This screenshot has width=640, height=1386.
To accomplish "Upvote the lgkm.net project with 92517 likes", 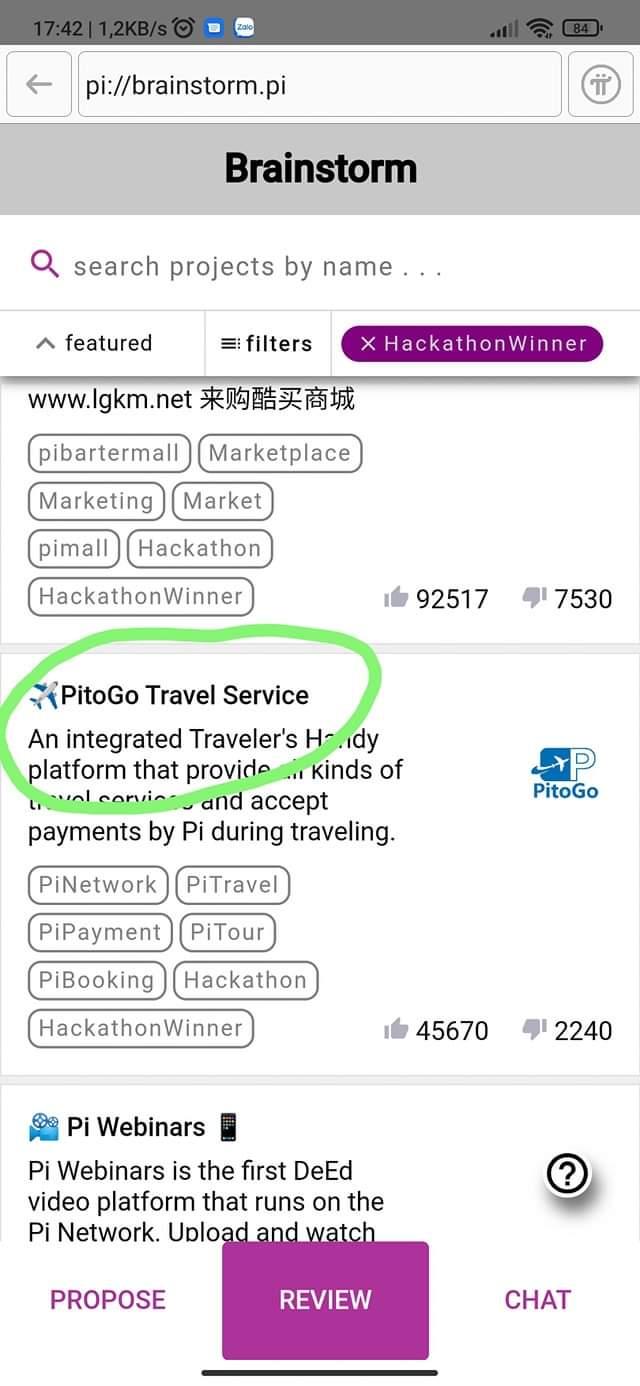I will [x=397, y=598].
